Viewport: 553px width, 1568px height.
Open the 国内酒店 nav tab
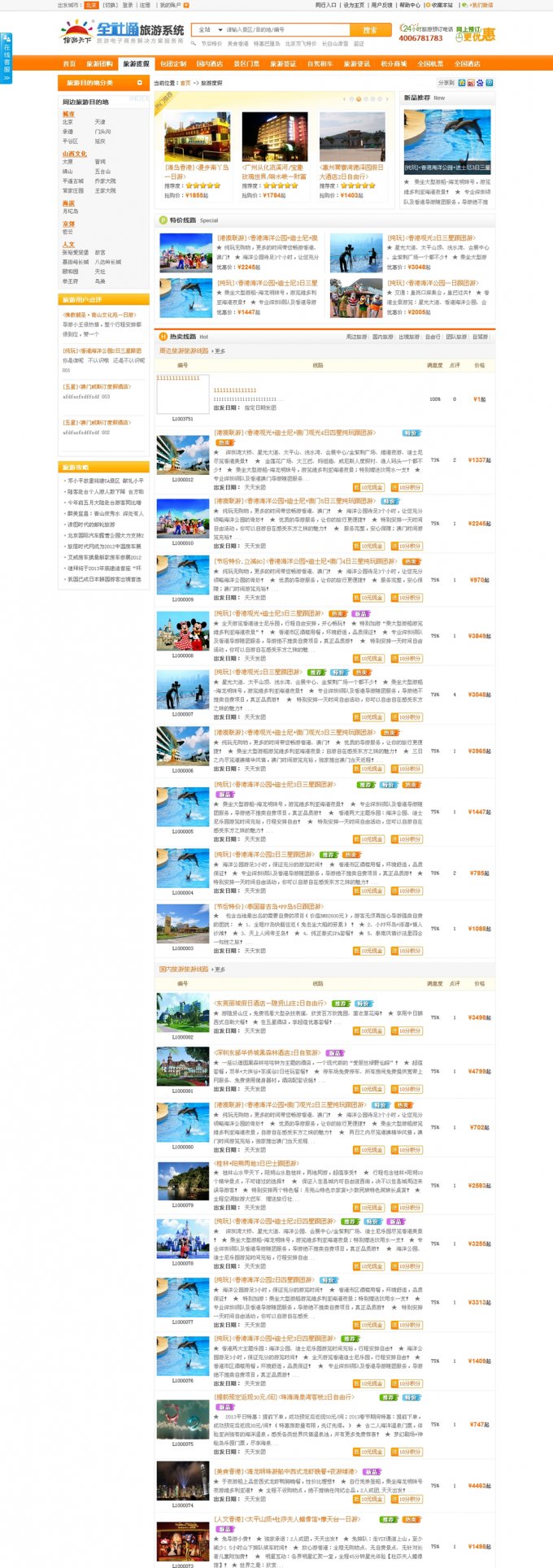point(210,63)
